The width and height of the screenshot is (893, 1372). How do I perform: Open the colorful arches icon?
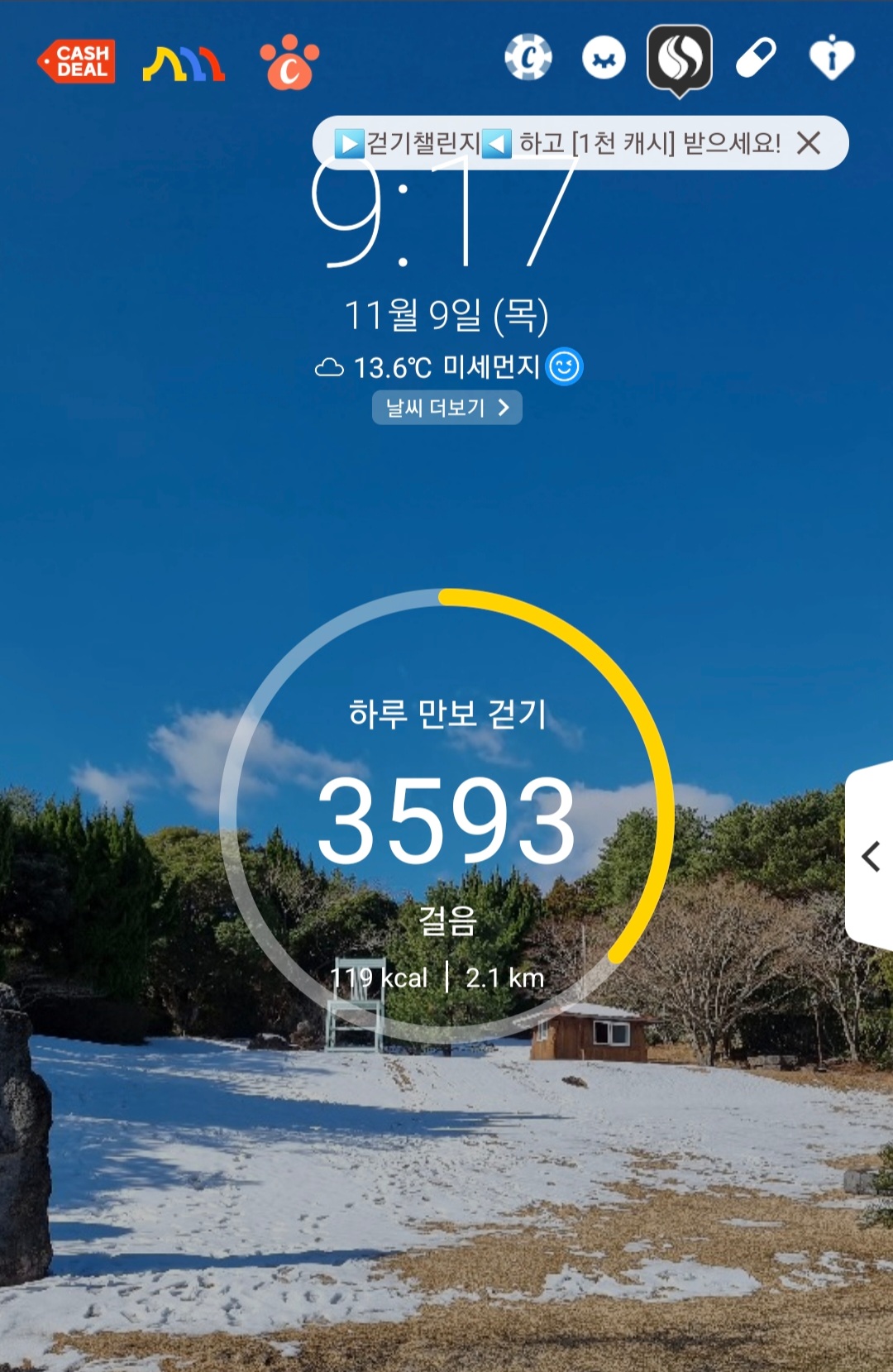[184, 64]
